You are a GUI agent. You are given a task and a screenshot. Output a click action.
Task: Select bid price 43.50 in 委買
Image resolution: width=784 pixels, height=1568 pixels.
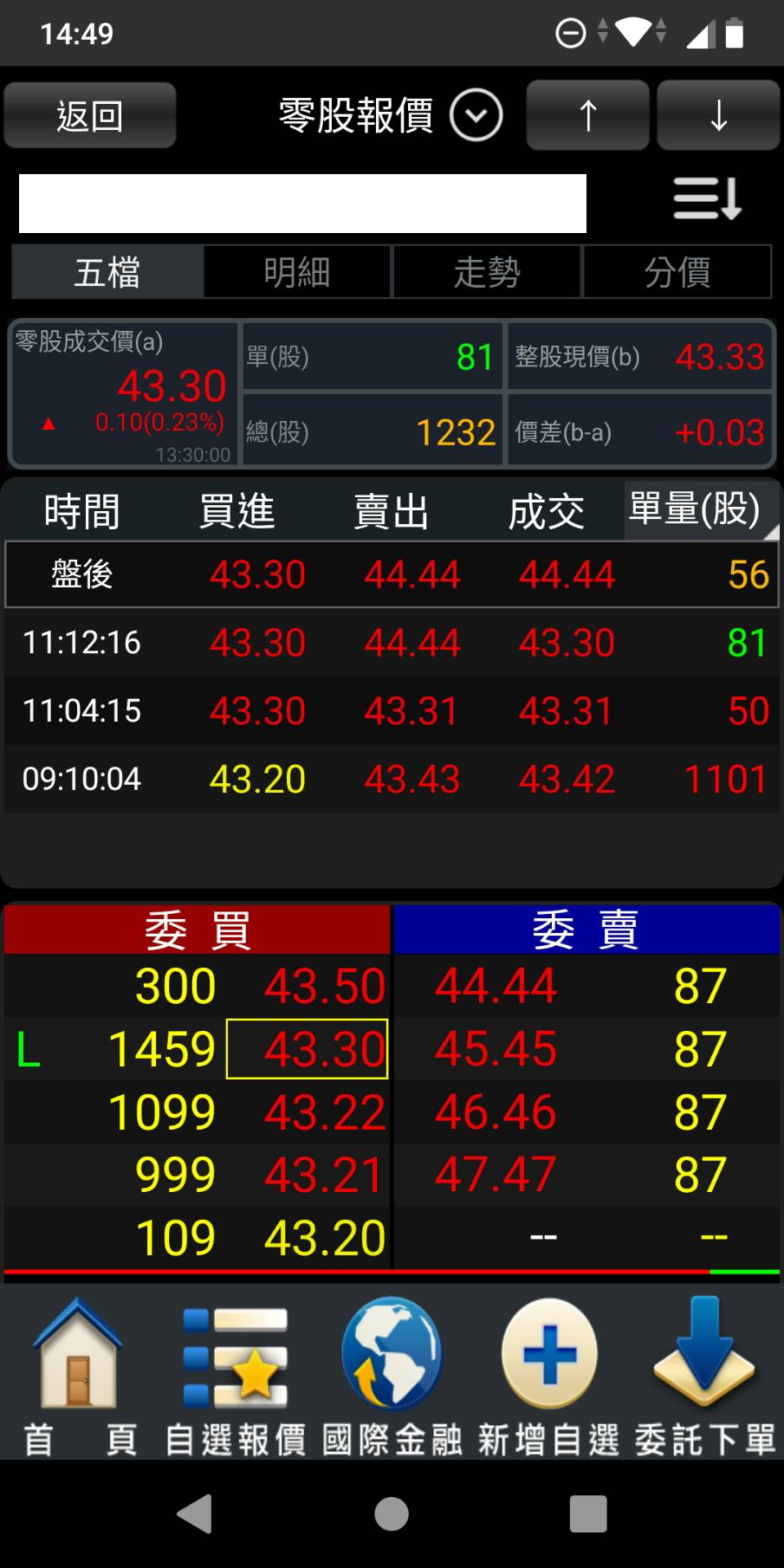[324, 986]
